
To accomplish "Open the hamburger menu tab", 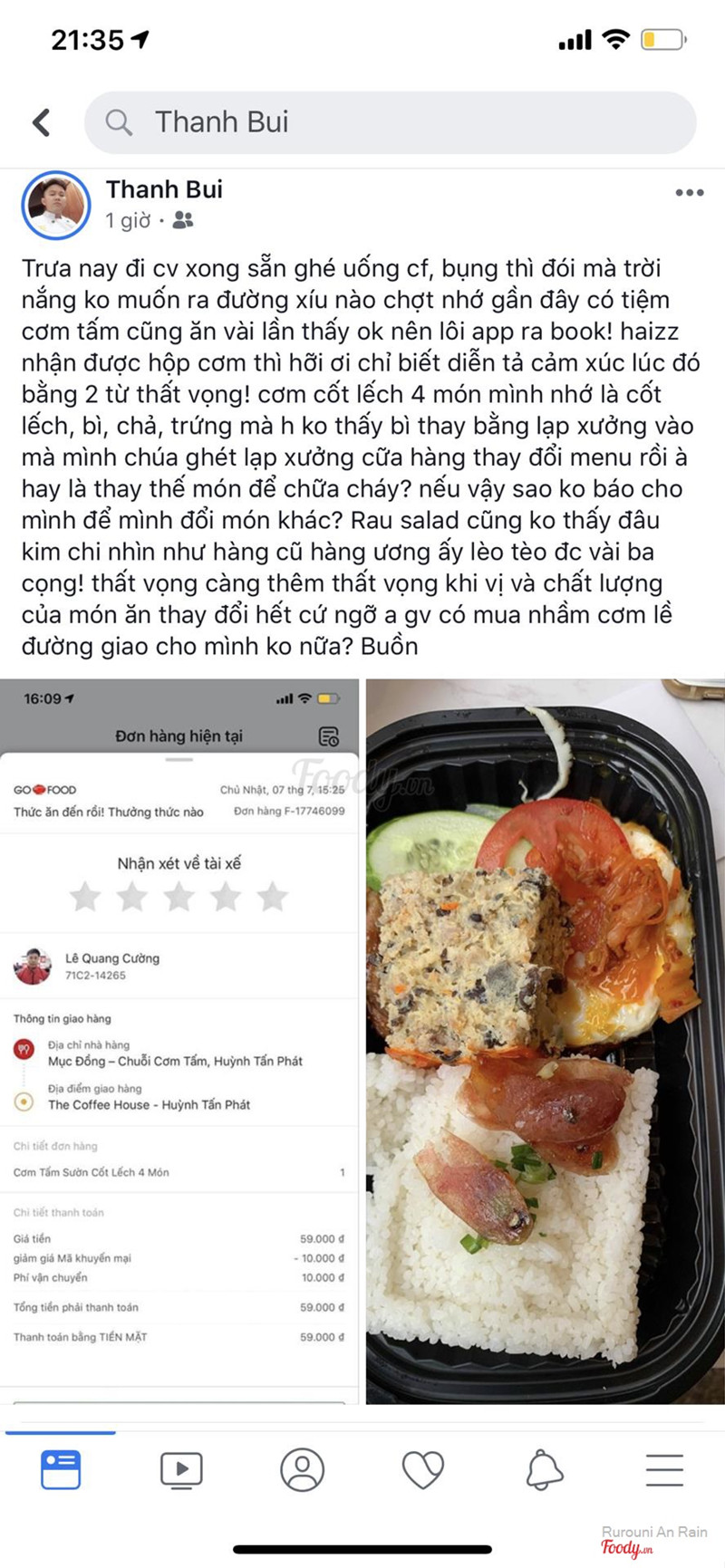I will pyautogui.click(x=663, y=1469).
